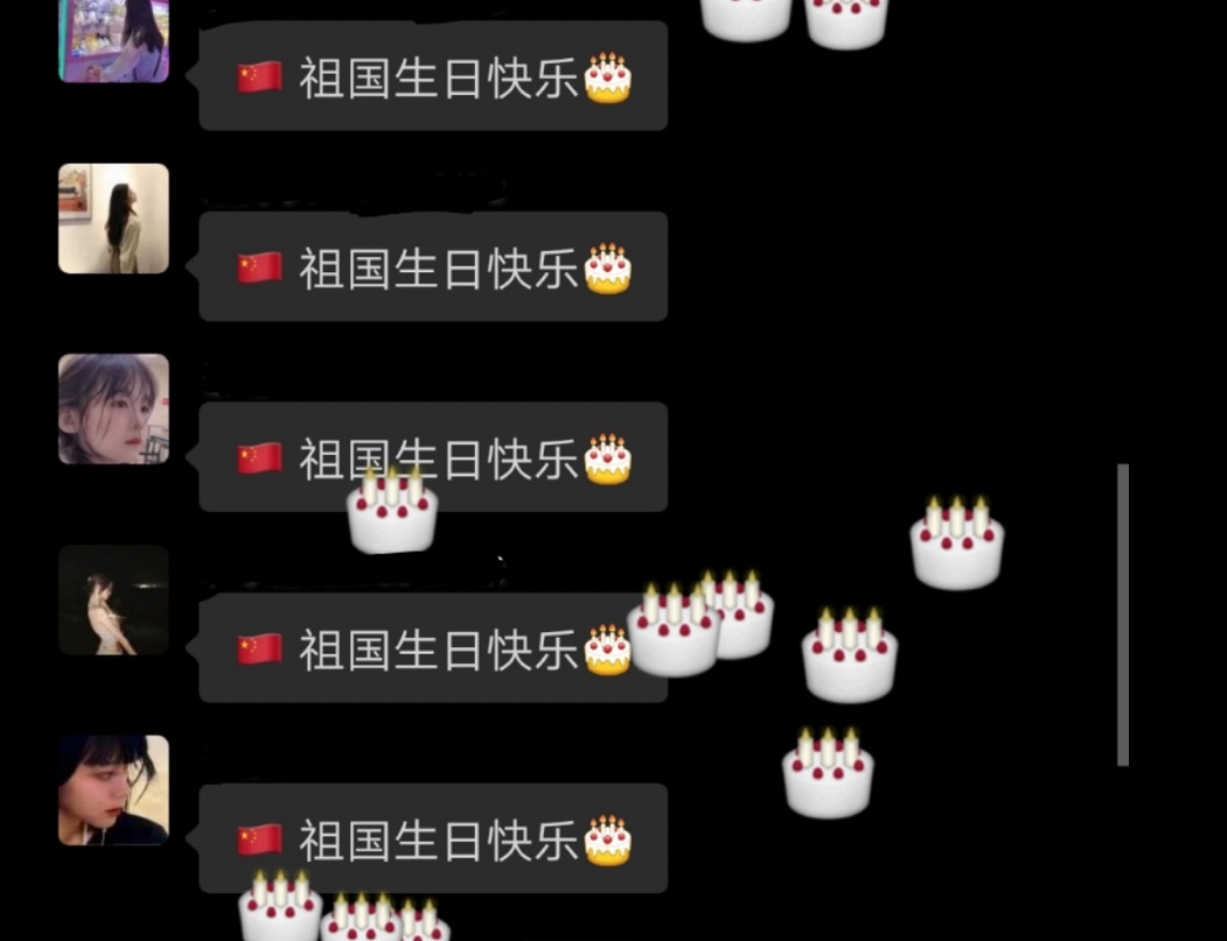The width and height of the screenshot is (1227, 941).
Task: View profile of close-up face avatar with bangs
Action: (x=113, y=409)
